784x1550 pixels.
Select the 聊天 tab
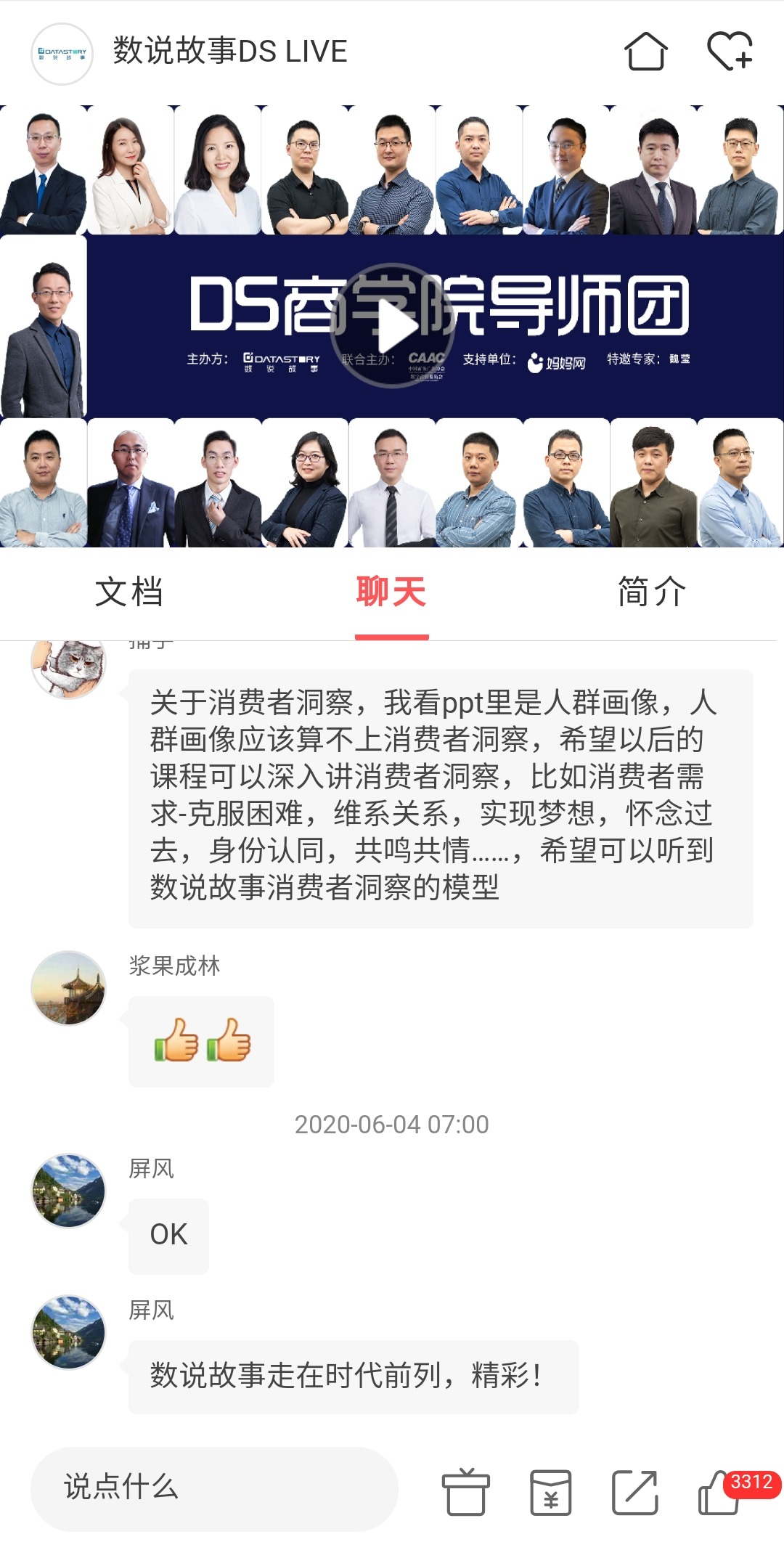[x=391, y=592]
